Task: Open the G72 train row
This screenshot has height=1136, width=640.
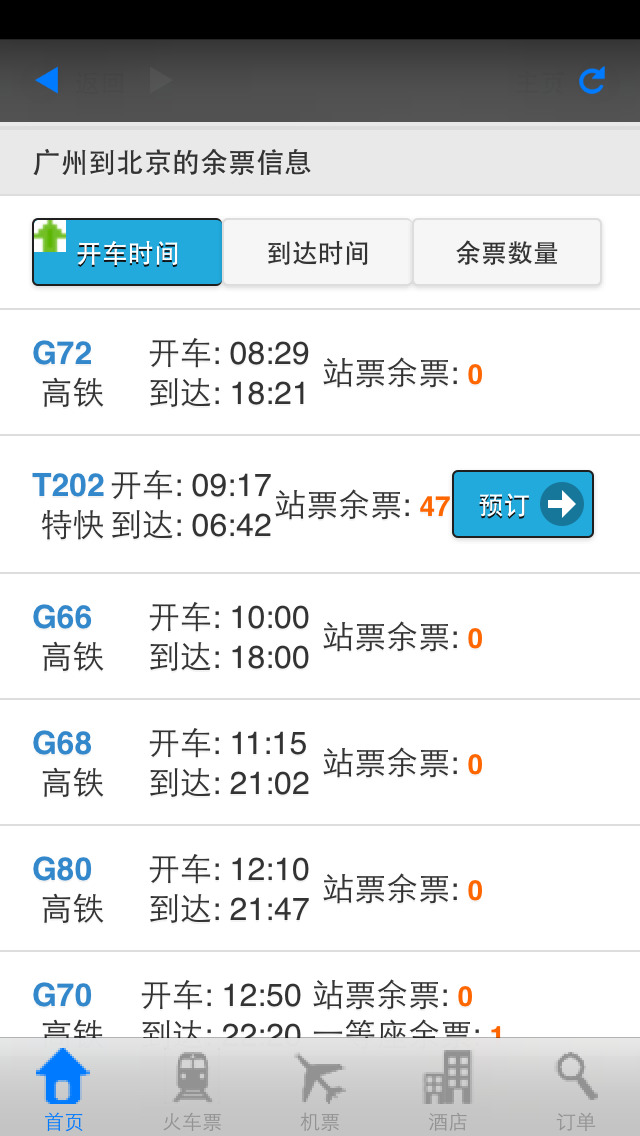Action: click(x=320, y=373)
